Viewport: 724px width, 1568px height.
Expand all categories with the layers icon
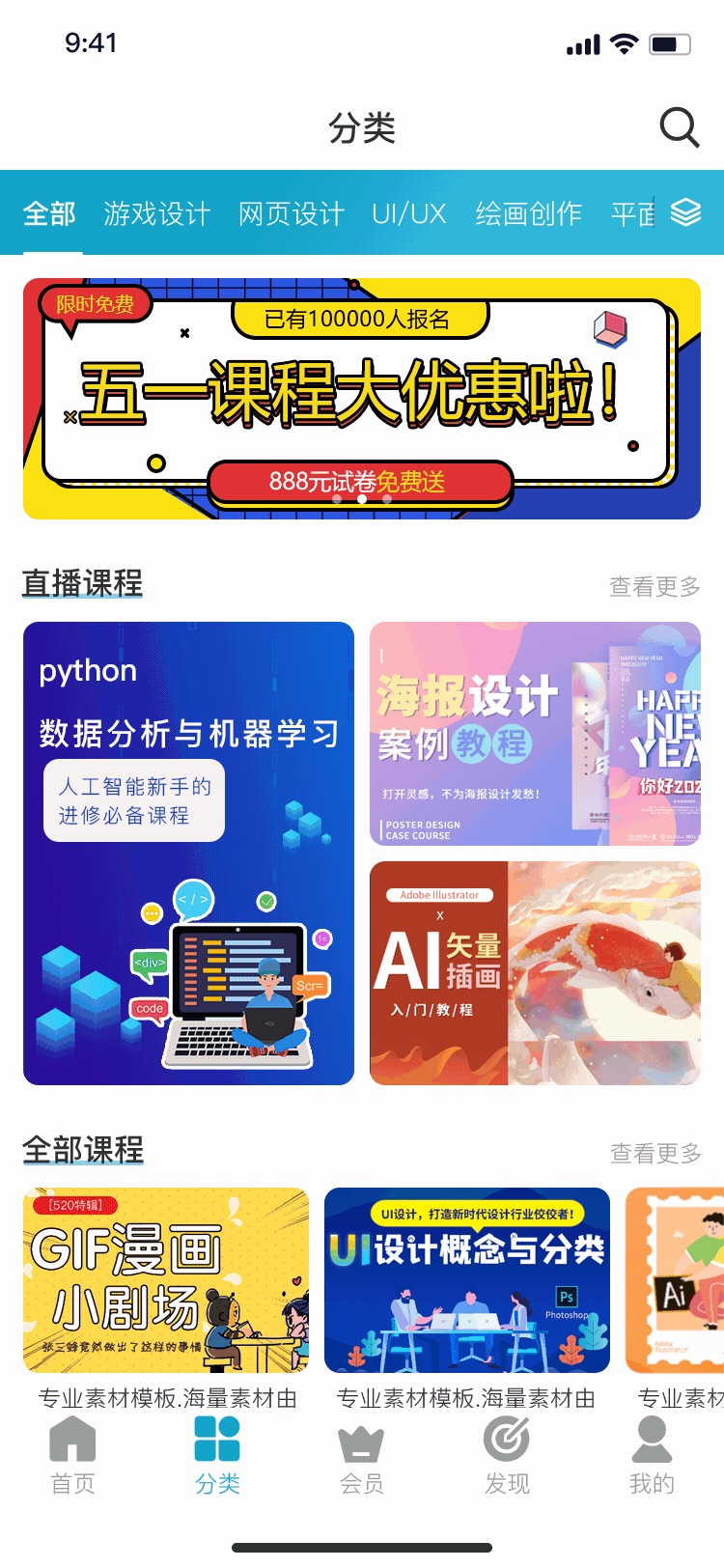pyautogui.click(x=685, y=212)
